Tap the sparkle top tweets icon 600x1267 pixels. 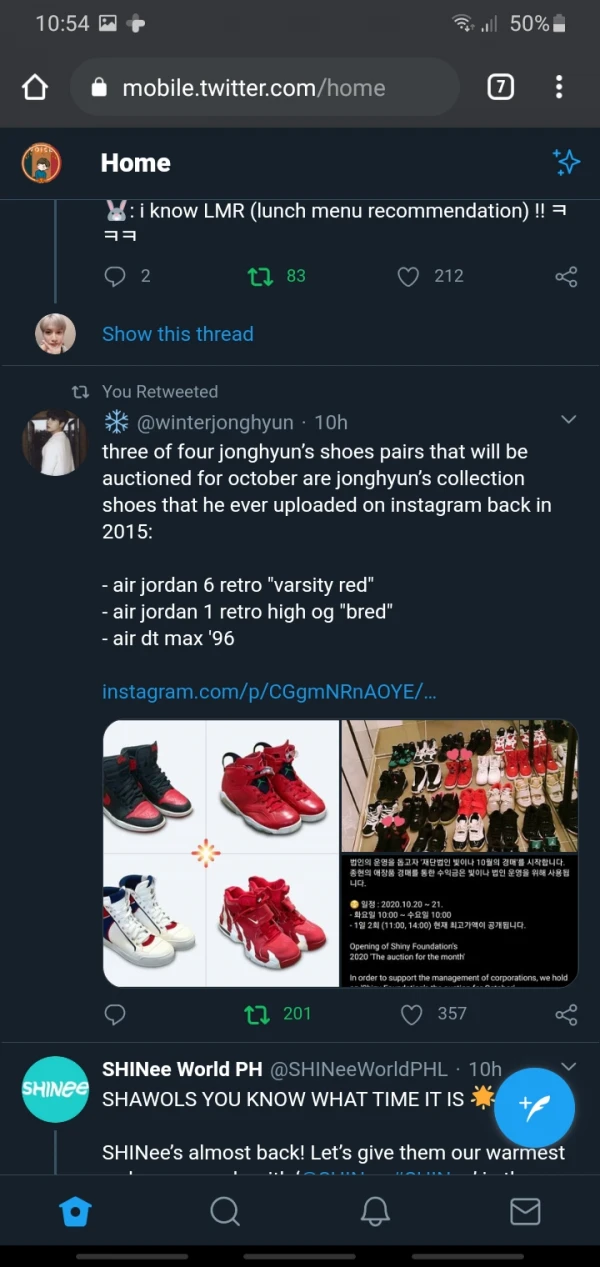pos(566,163)
